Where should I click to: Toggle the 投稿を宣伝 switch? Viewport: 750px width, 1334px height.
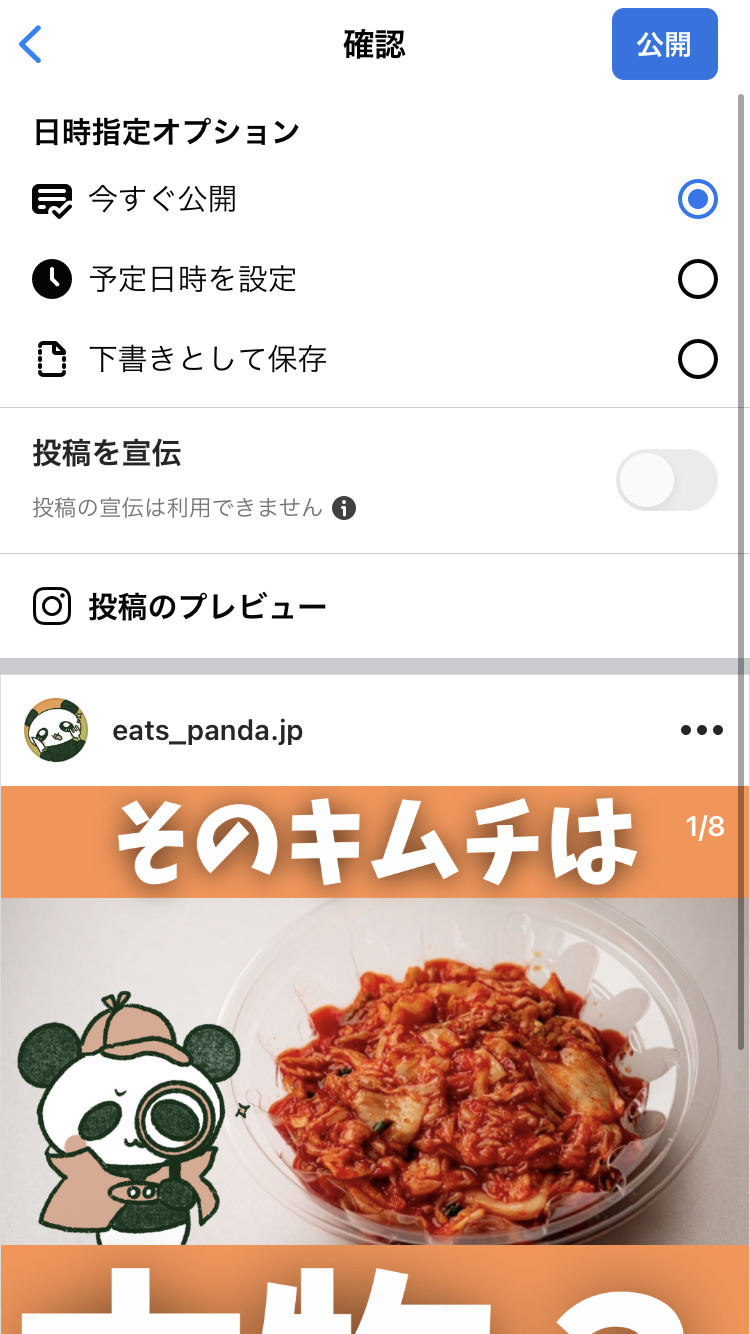(x=666, y=480)
